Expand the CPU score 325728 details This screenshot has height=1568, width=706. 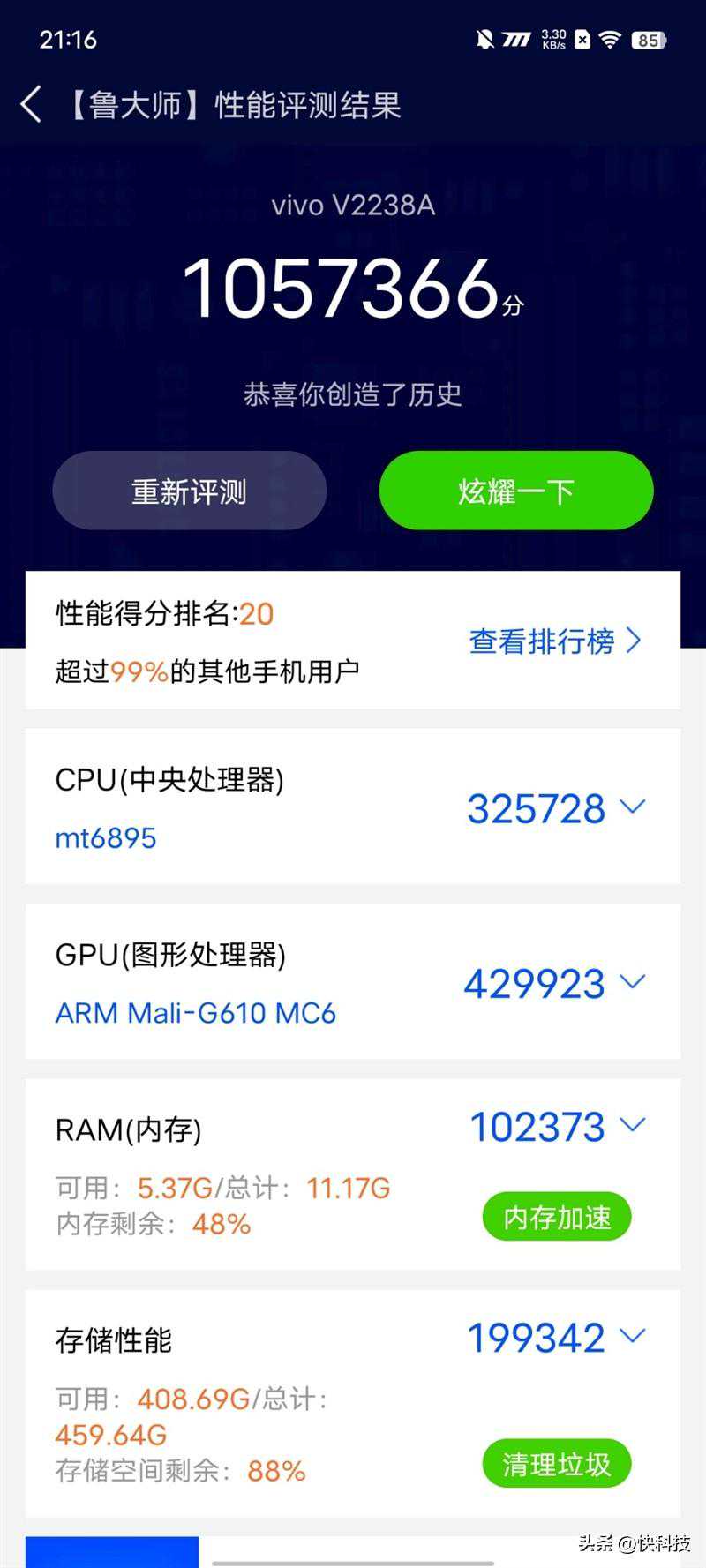[x=632, y=807]
